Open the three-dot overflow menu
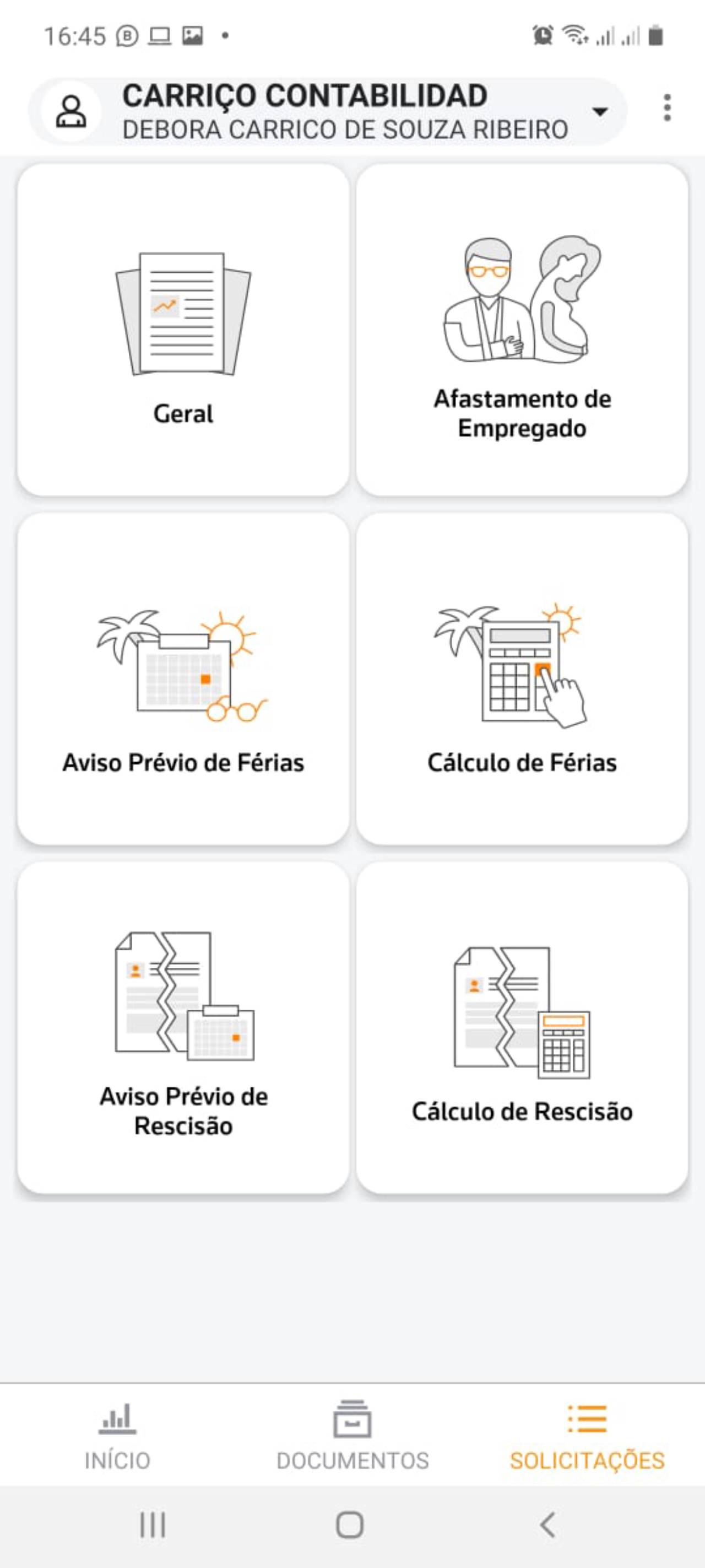705x1568 pixels. (x=668, y=109)
